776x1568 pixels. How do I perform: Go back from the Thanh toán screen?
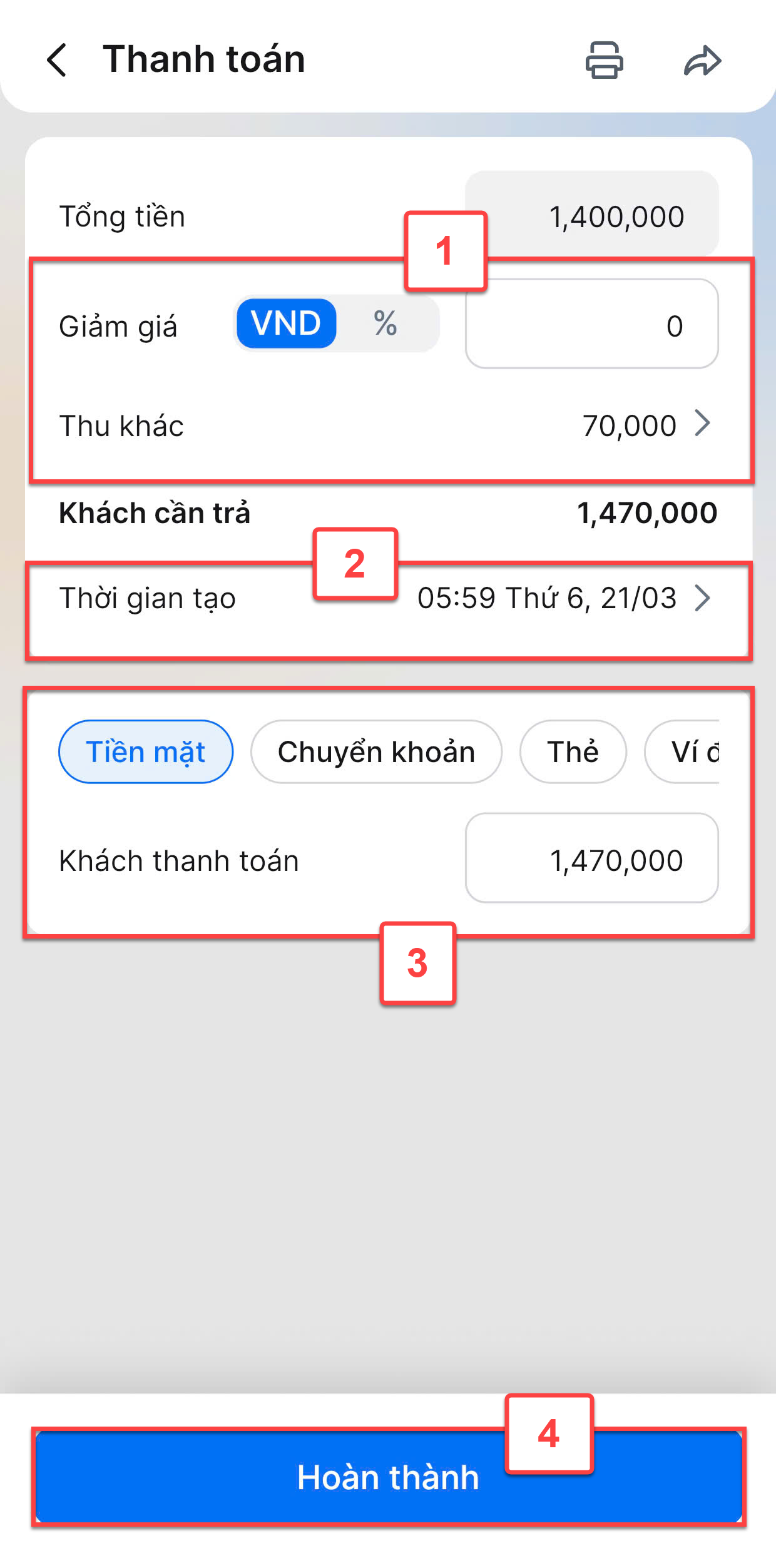tap(56, 60)
